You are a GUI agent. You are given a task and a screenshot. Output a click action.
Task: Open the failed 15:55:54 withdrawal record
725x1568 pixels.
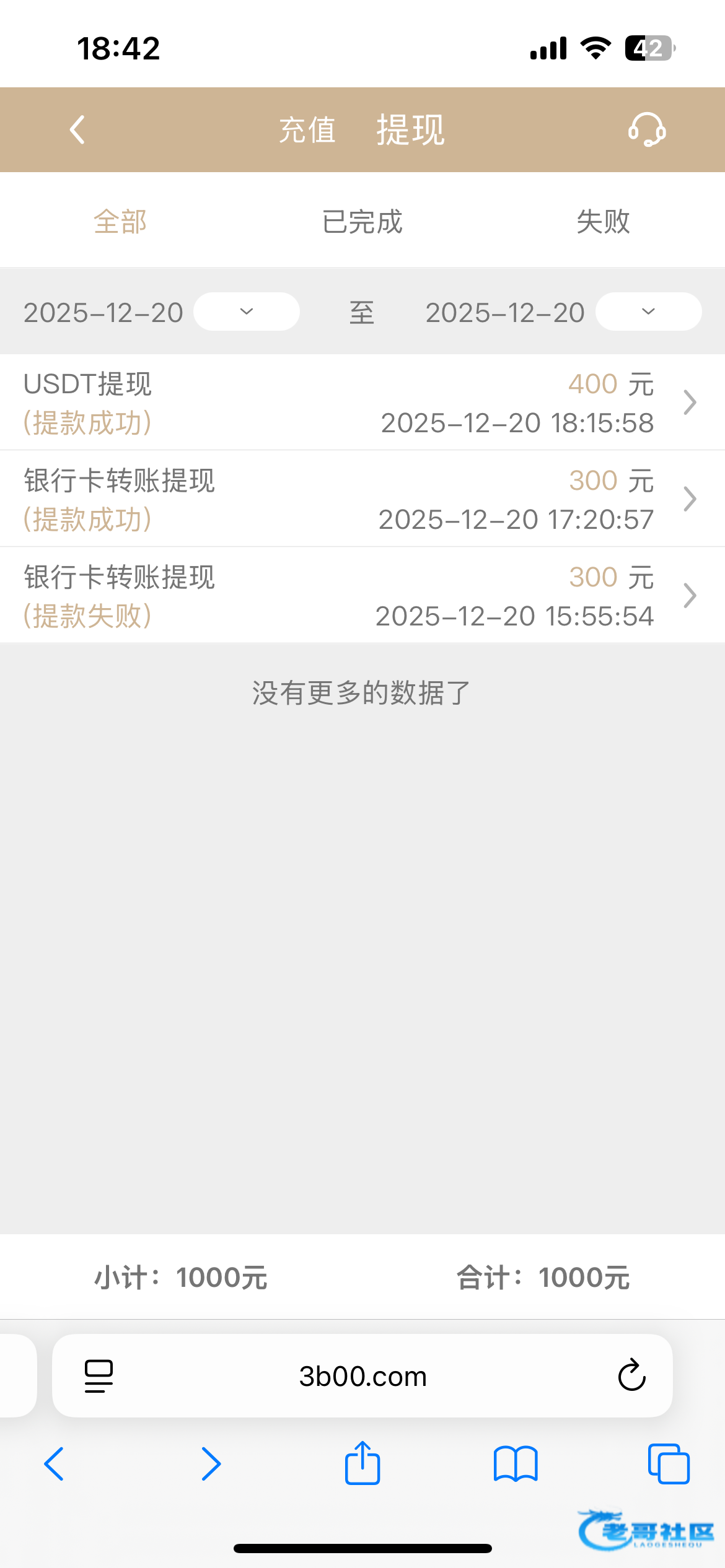pyautogui.click(x=362, y=596)
